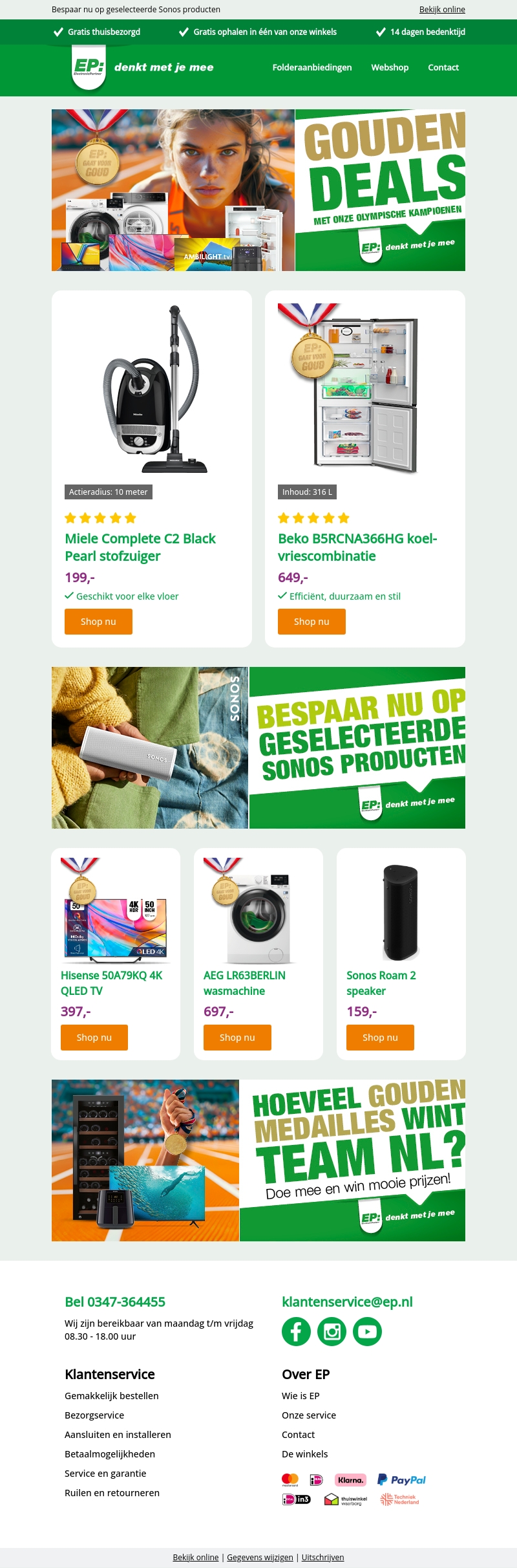Visit the EP YouTube channel
Image resolution: width=517 pixels, height=1568 pixels.
tap(367, 1332)
